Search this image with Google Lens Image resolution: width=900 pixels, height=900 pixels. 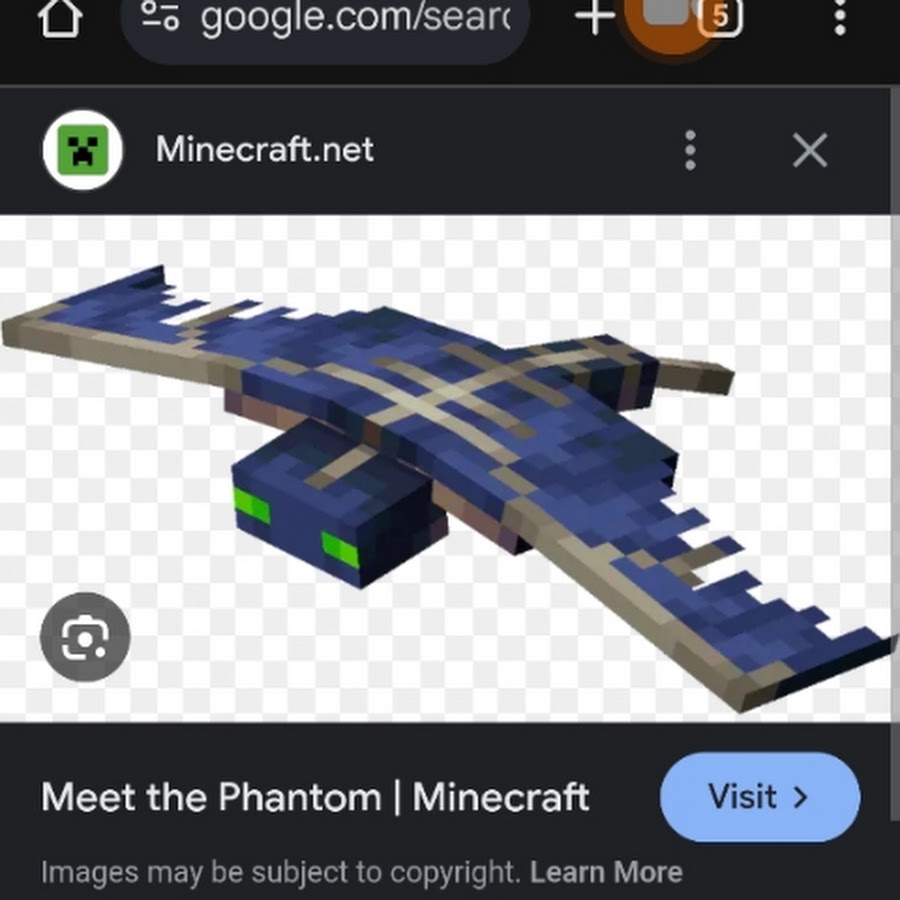click(85, 638)
